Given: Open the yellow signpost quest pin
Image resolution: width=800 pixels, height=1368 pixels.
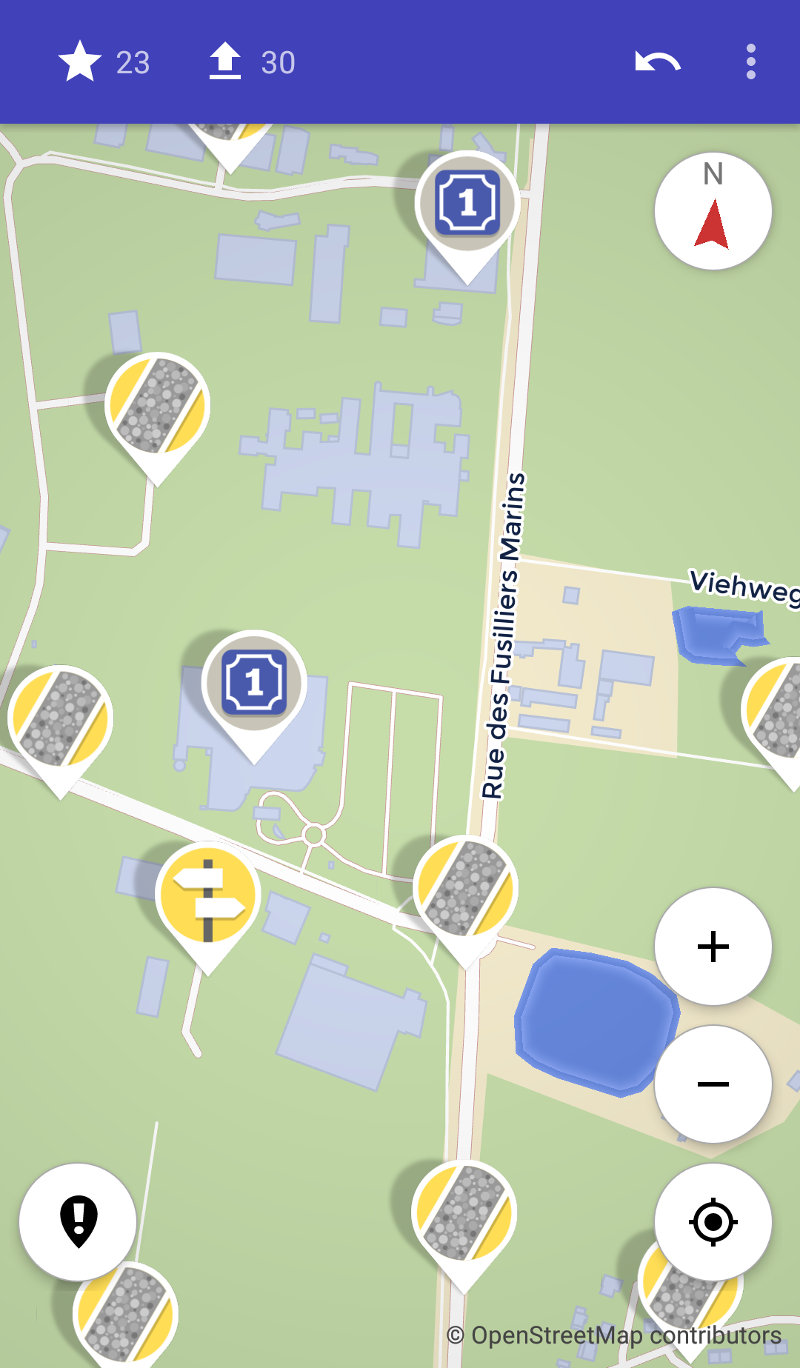Looking at the screenshot, I should click(x=208, y=896).
